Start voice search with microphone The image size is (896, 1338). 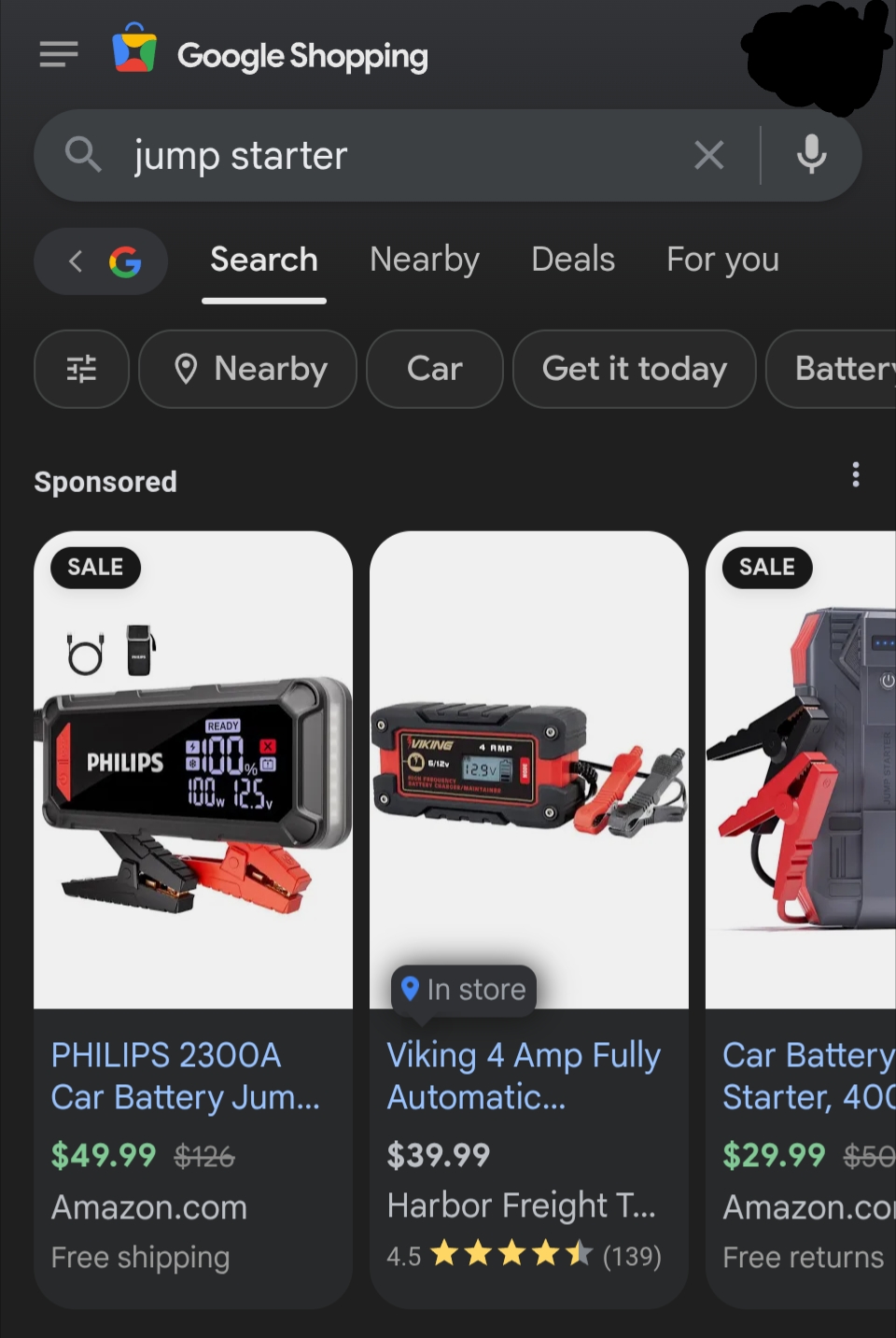tap(811, 155)
